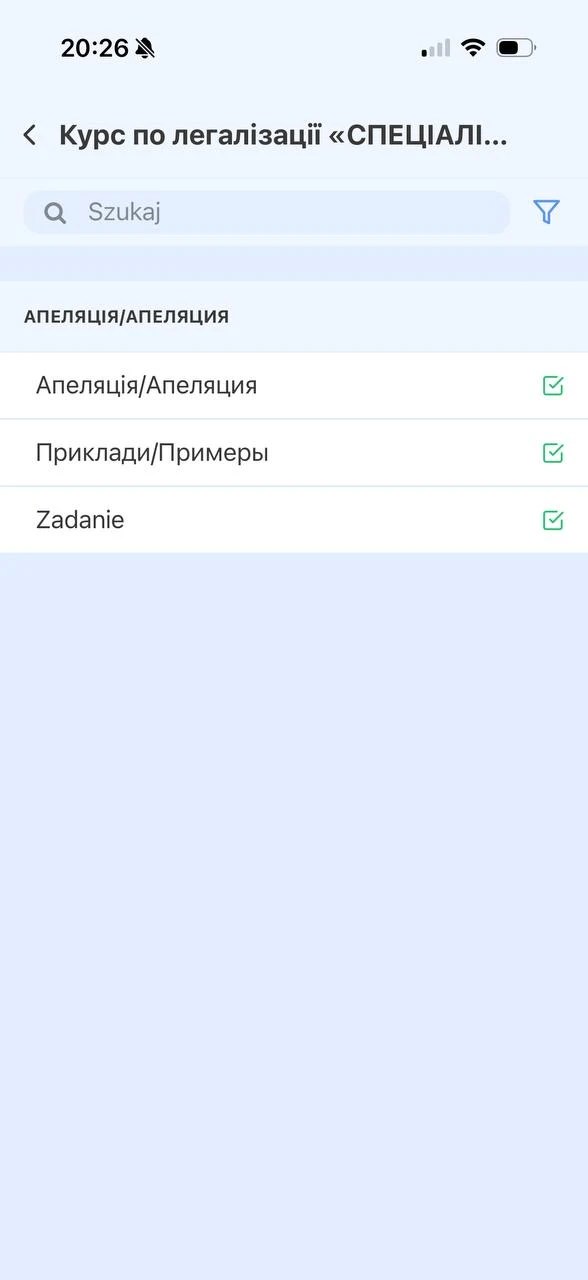Open the filter funnel icon

[546, 212]
